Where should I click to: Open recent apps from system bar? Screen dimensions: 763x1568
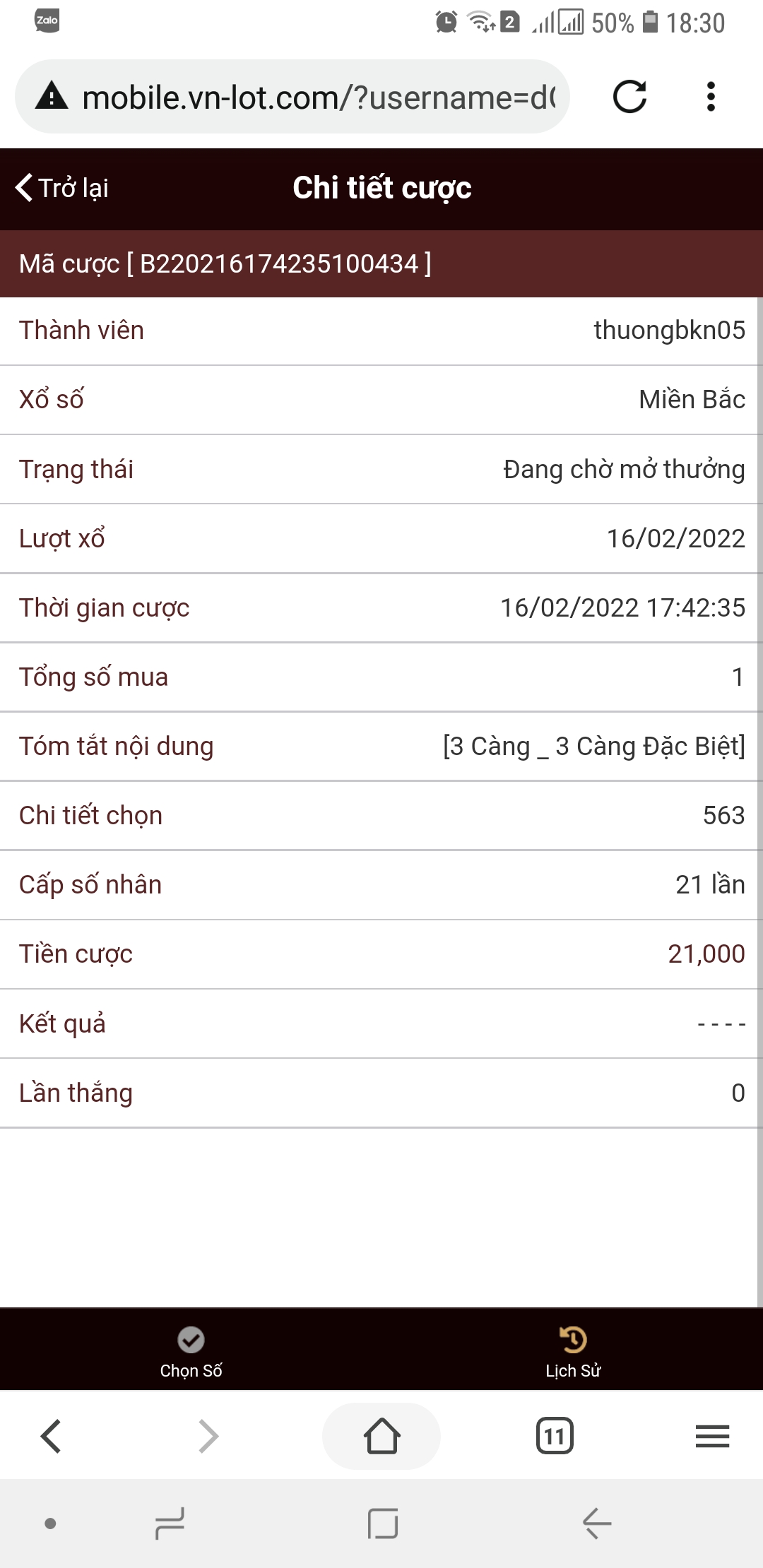coord(170,1524)
